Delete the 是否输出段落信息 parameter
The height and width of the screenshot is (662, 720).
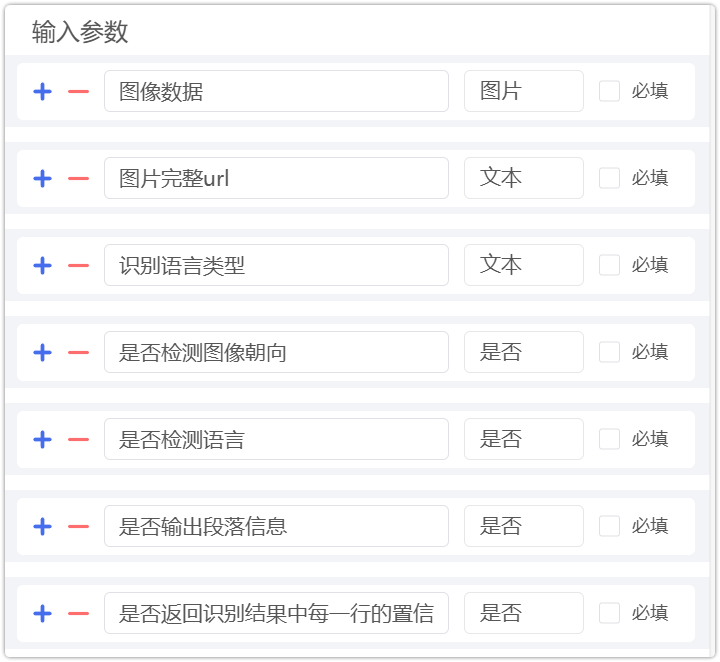78,527
